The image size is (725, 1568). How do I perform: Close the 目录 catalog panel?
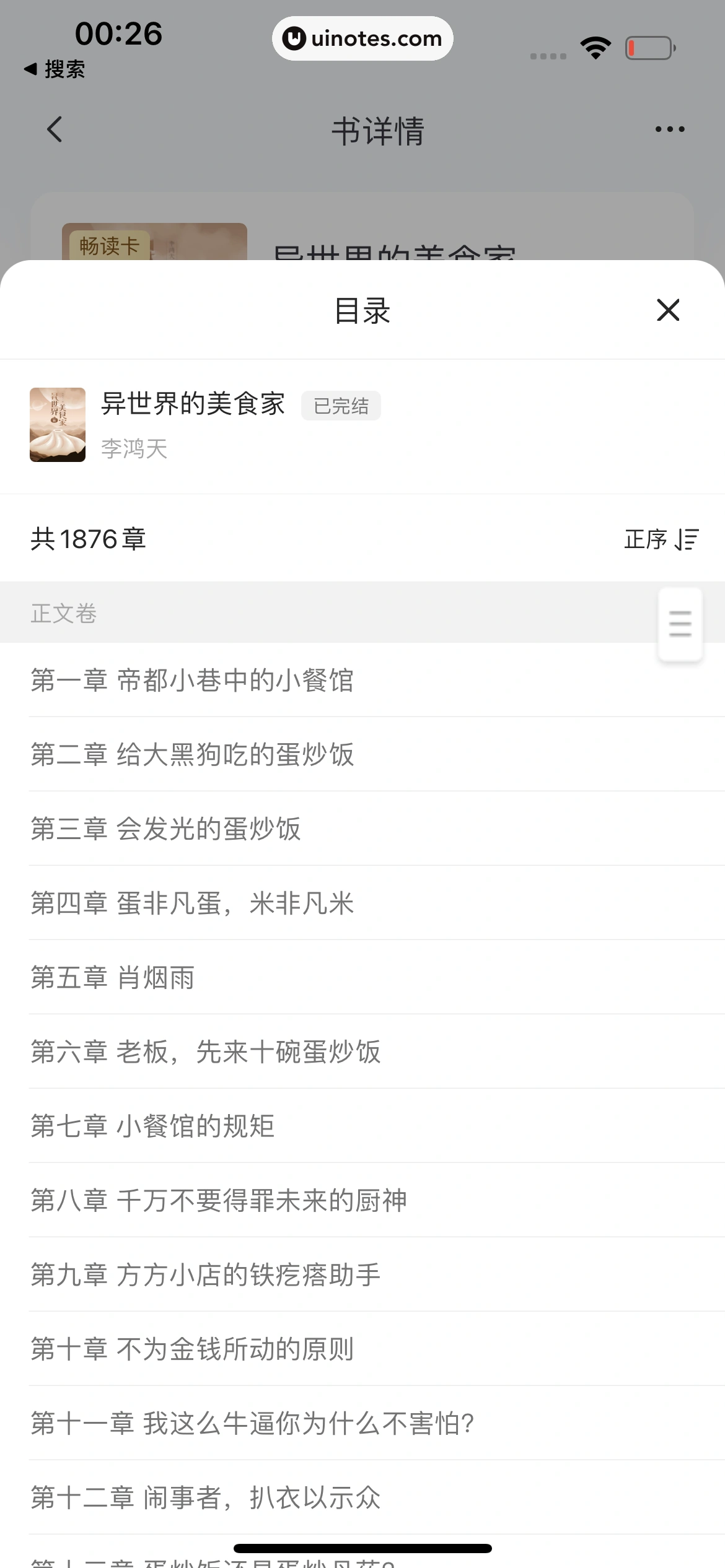(x=667, y=310)
